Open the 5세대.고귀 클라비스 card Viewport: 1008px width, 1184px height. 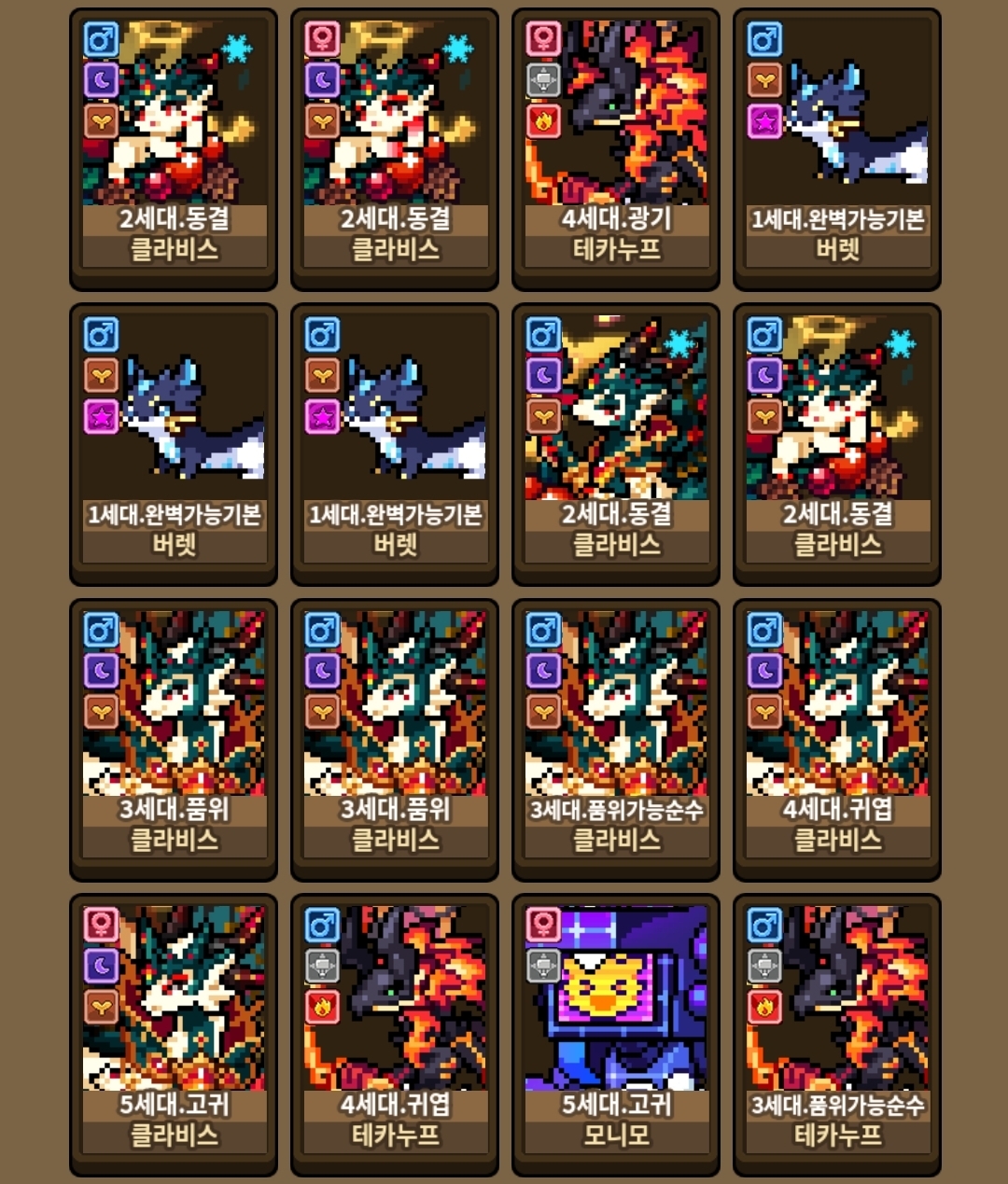click(x=174, y=1034)
